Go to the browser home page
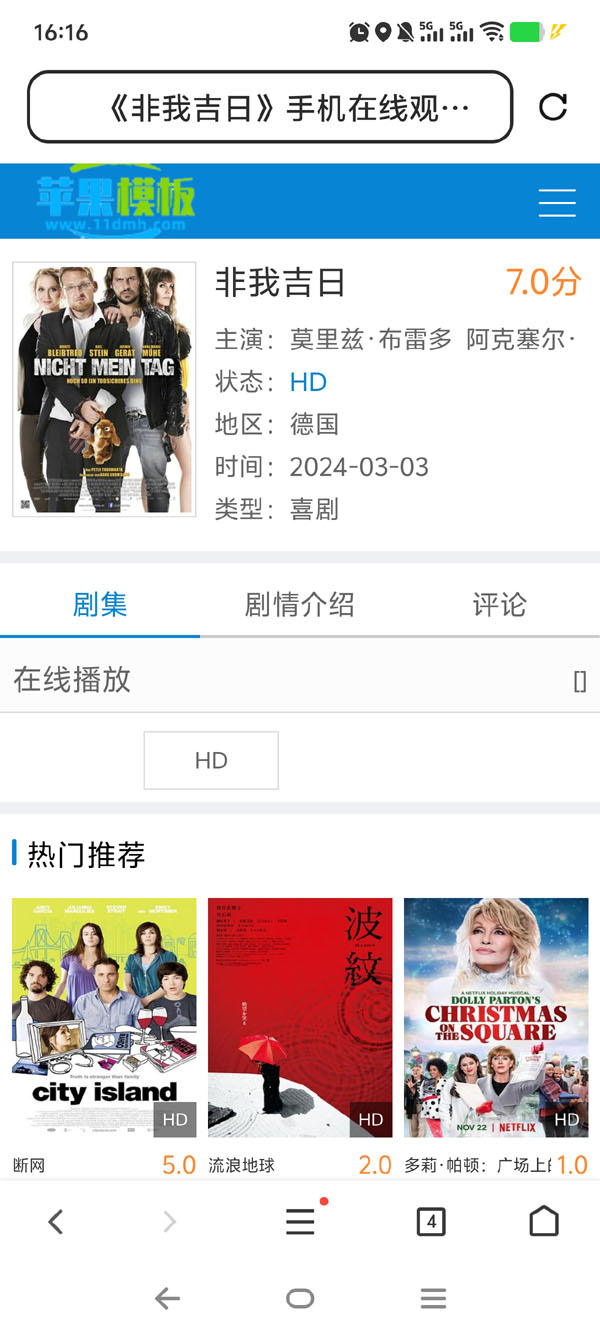The height and width of the screenshot is (1333, 600). click(543, 1221)
